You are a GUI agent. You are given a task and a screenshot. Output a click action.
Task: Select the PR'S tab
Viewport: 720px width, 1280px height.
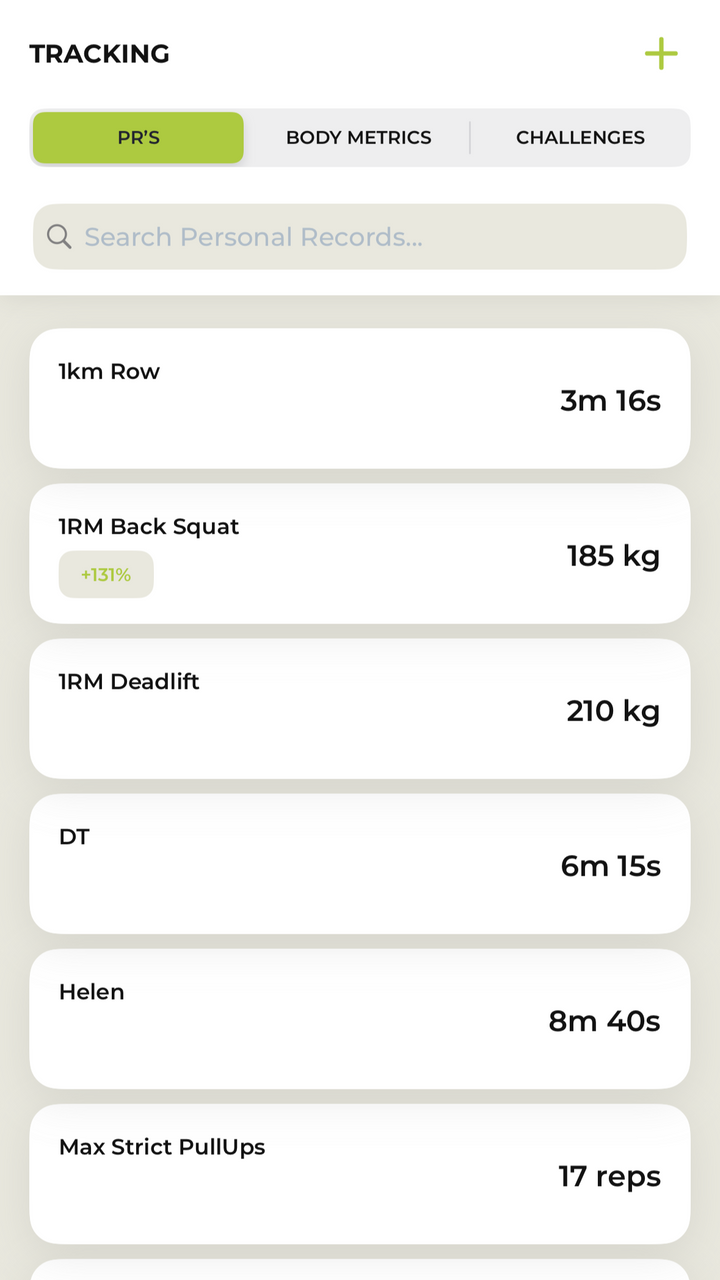pyautogui.click(x=138, y=138)
